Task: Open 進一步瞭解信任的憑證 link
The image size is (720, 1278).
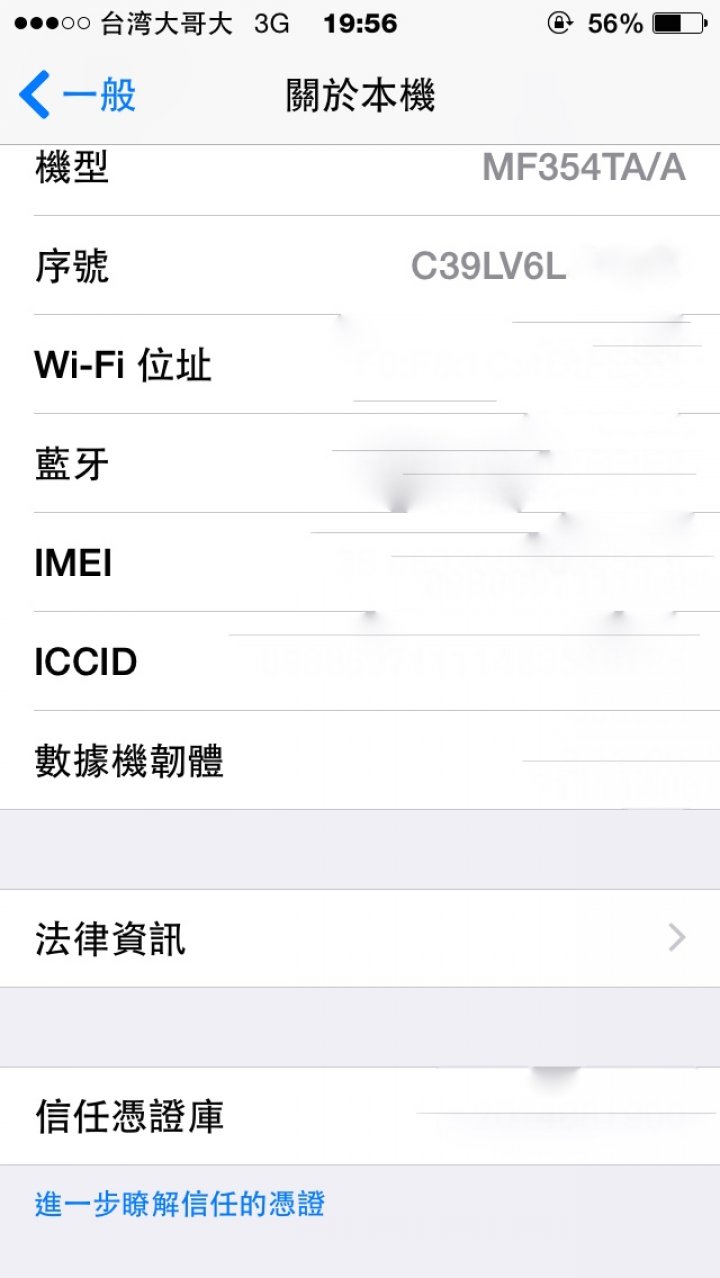Action: point(180,1203)
